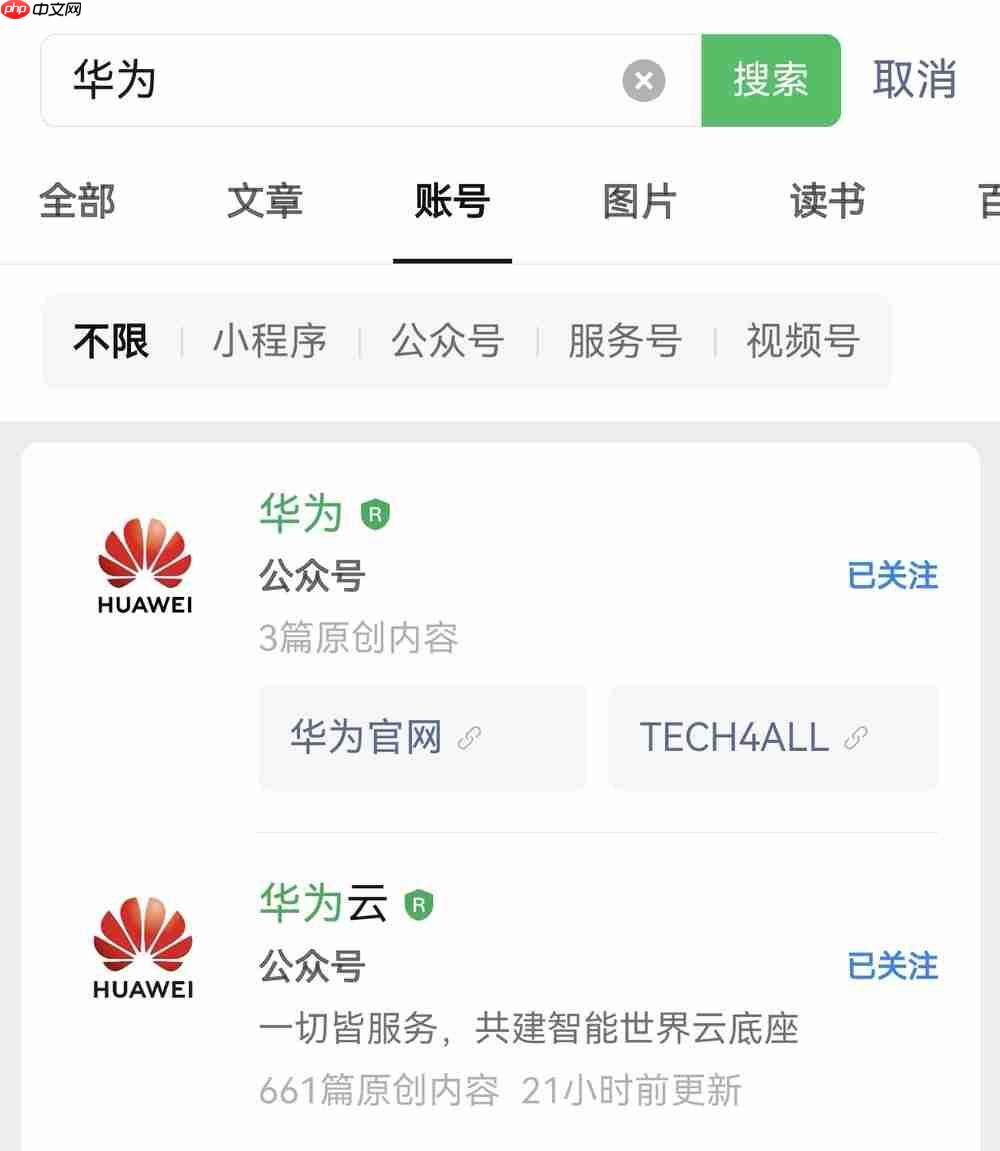Image resolution: width=1000 pixels, height=1151 pixels.
Task: Switch to the 图片 tab
Action: [640, 202]
